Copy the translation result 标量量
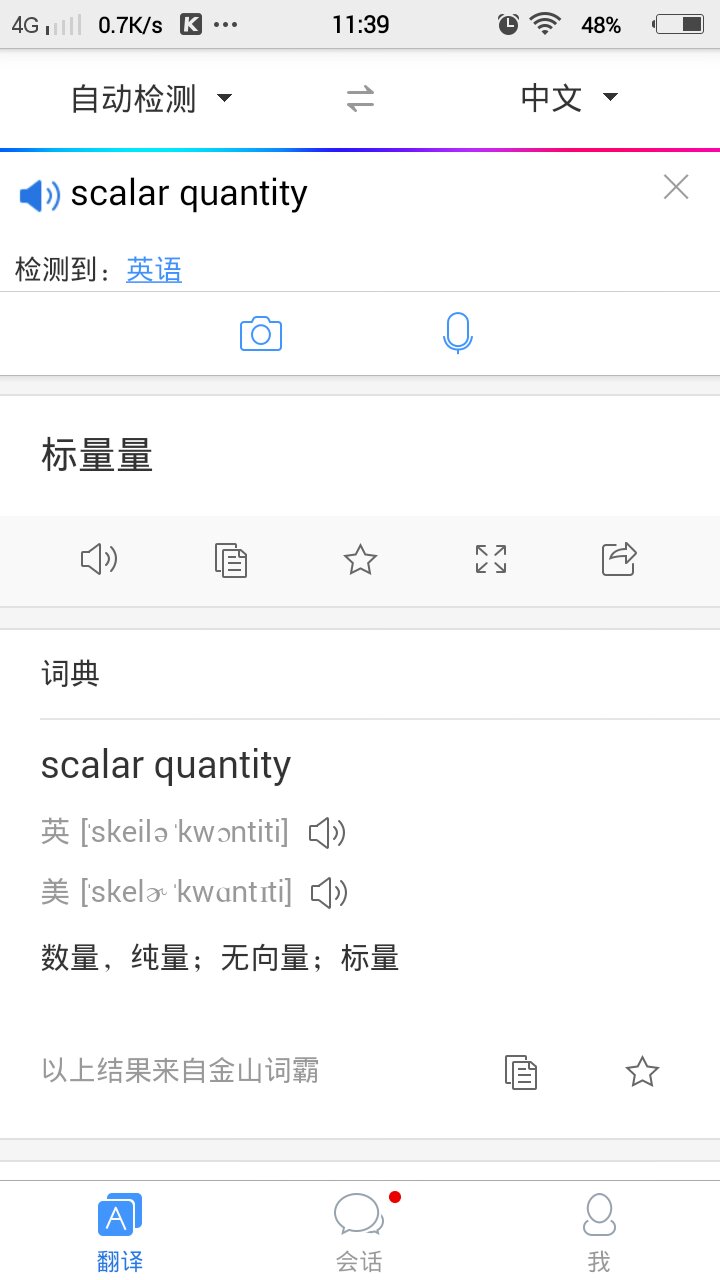Image resolution: width=720 pixels, height=1280 pixels. tap(231, 560)
